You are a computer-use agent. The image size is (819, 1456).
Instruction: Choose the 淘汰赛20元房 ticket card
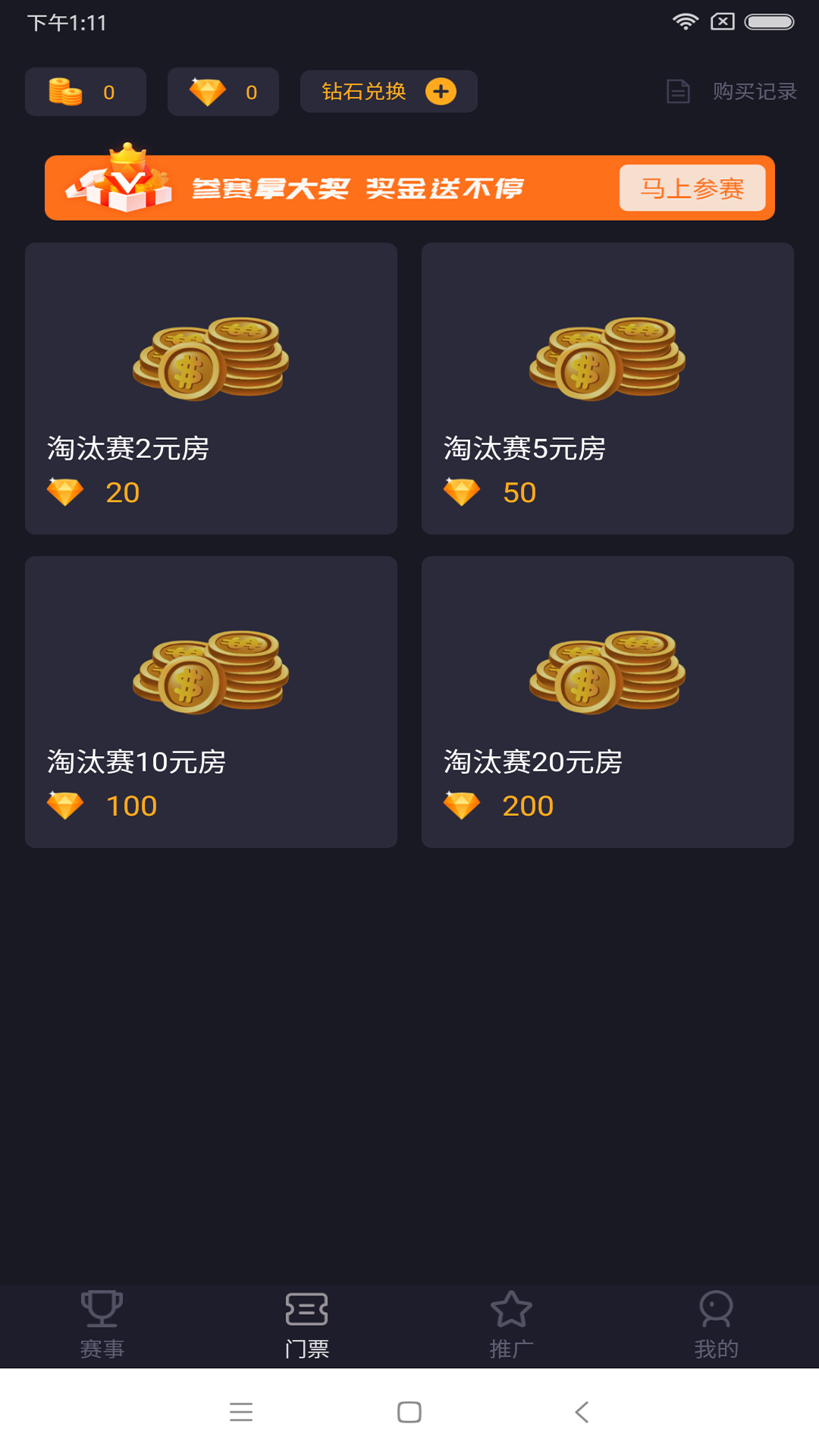tap(607, 701)
